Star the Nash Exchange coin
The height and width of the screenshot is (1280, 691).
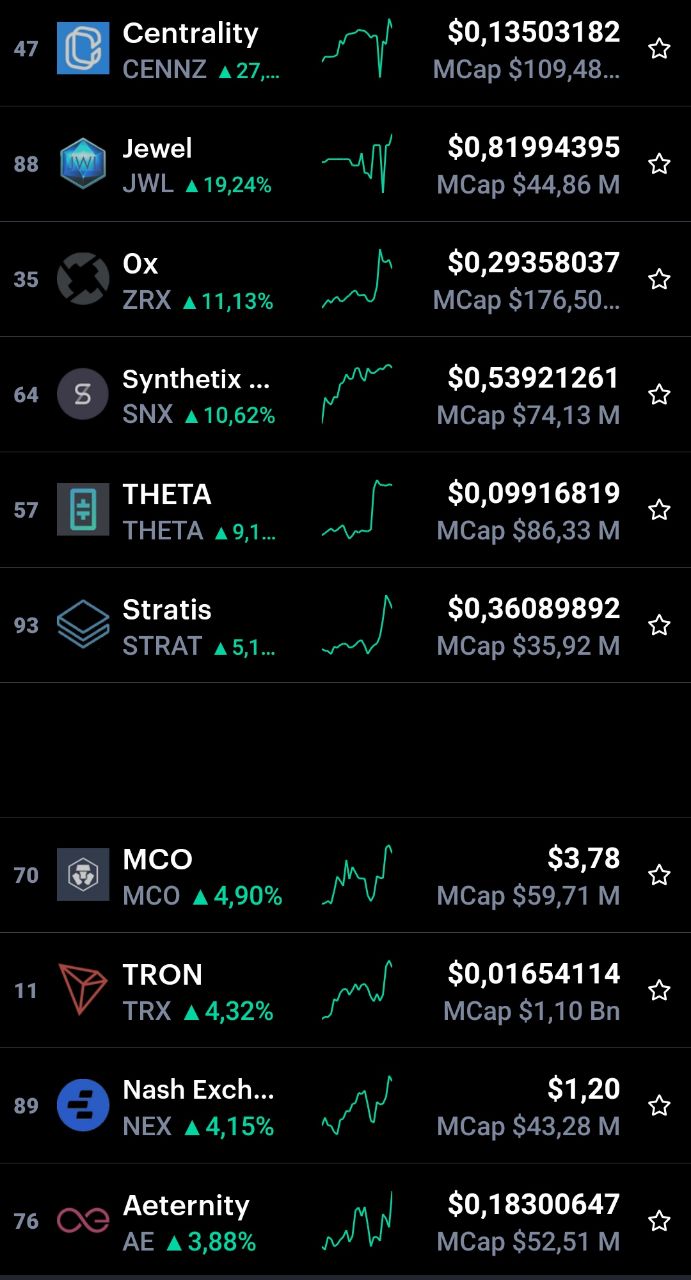tap(659, 1106)
